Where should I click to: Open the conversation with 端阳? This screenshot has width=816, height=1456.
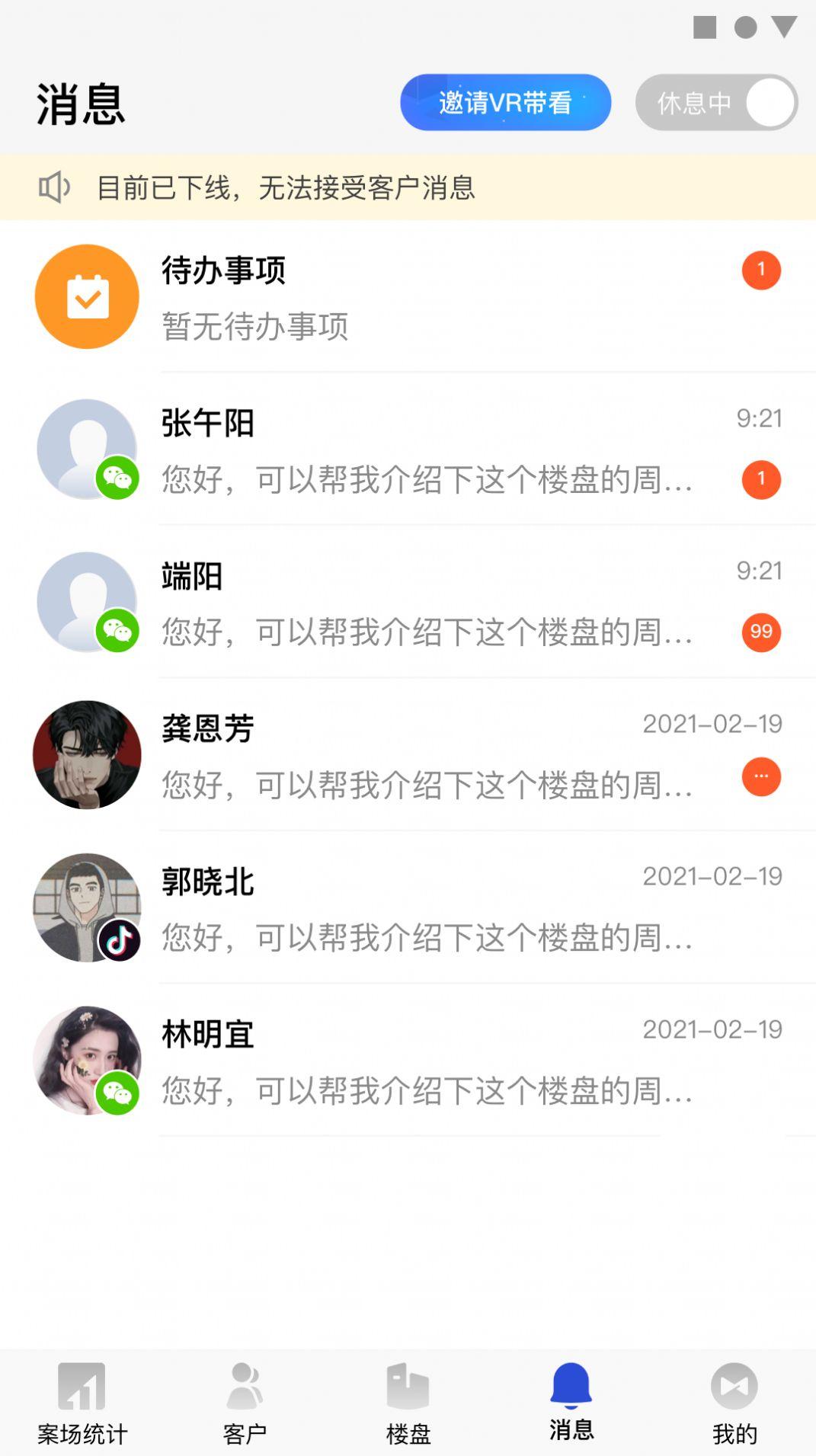(408, 602)
